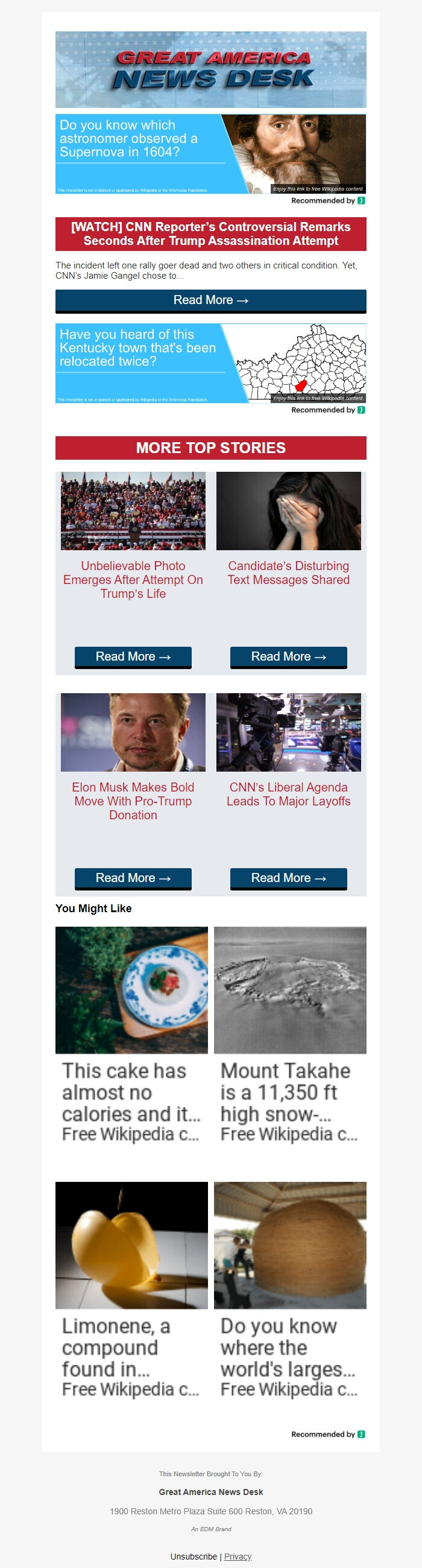Read more on the unbelievable Trump photo
Viewport: 422px width, 1568px height.
tap(133, 657)
